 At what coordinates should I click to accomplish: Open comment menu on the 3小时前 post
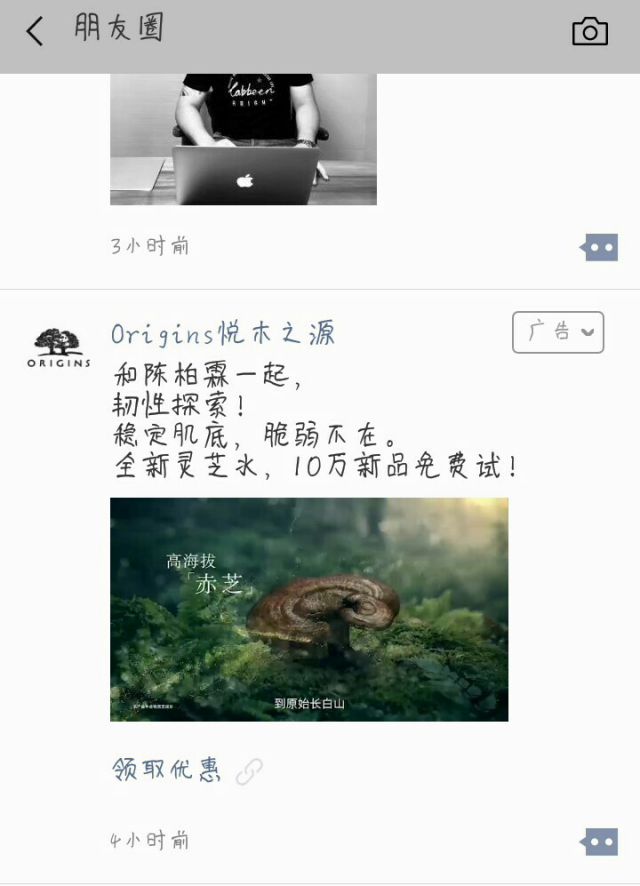tap(600, 247)
